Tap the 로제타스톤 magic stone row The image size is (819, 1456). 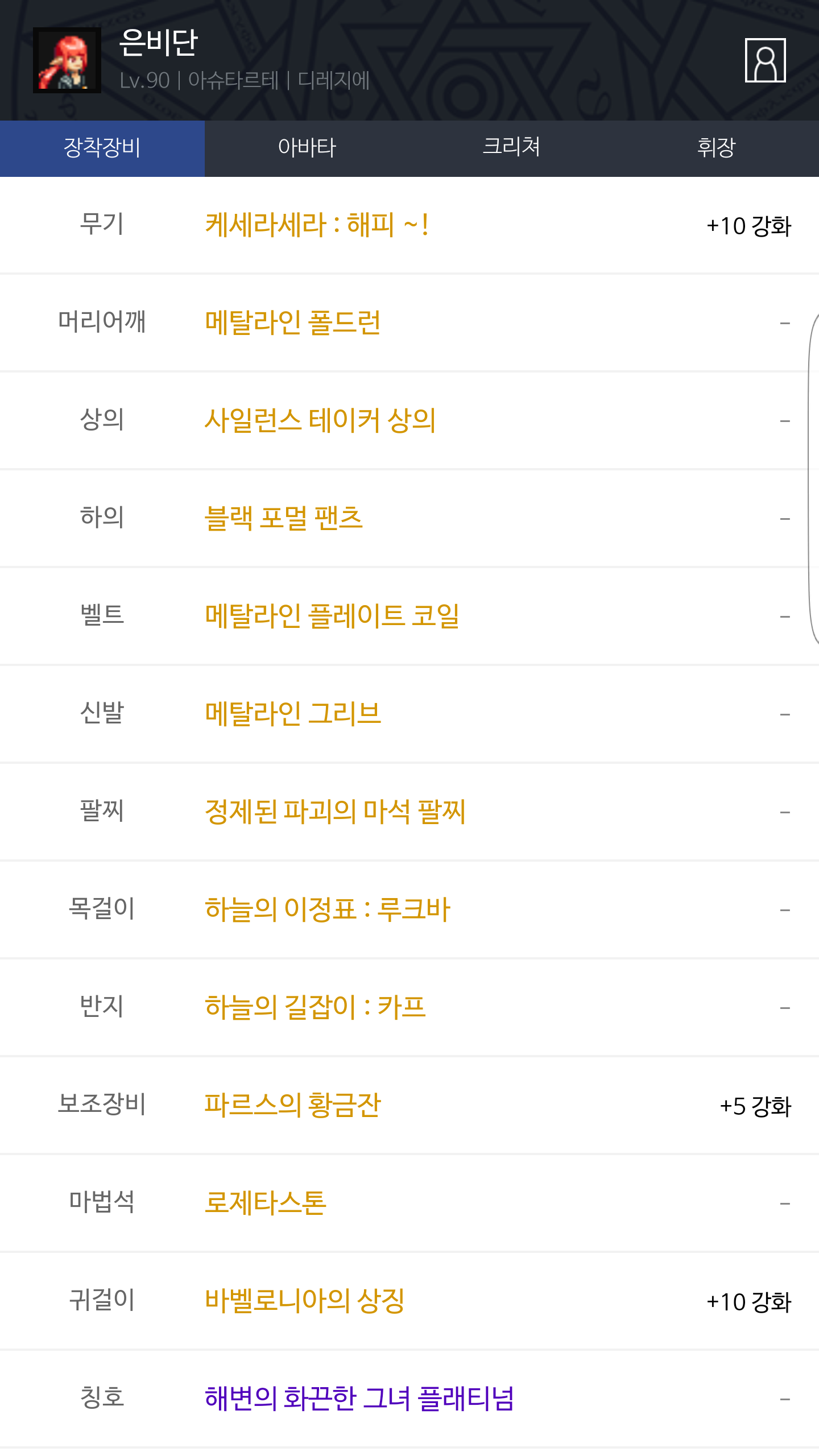pyautogui.click(x=265, y=1203)
